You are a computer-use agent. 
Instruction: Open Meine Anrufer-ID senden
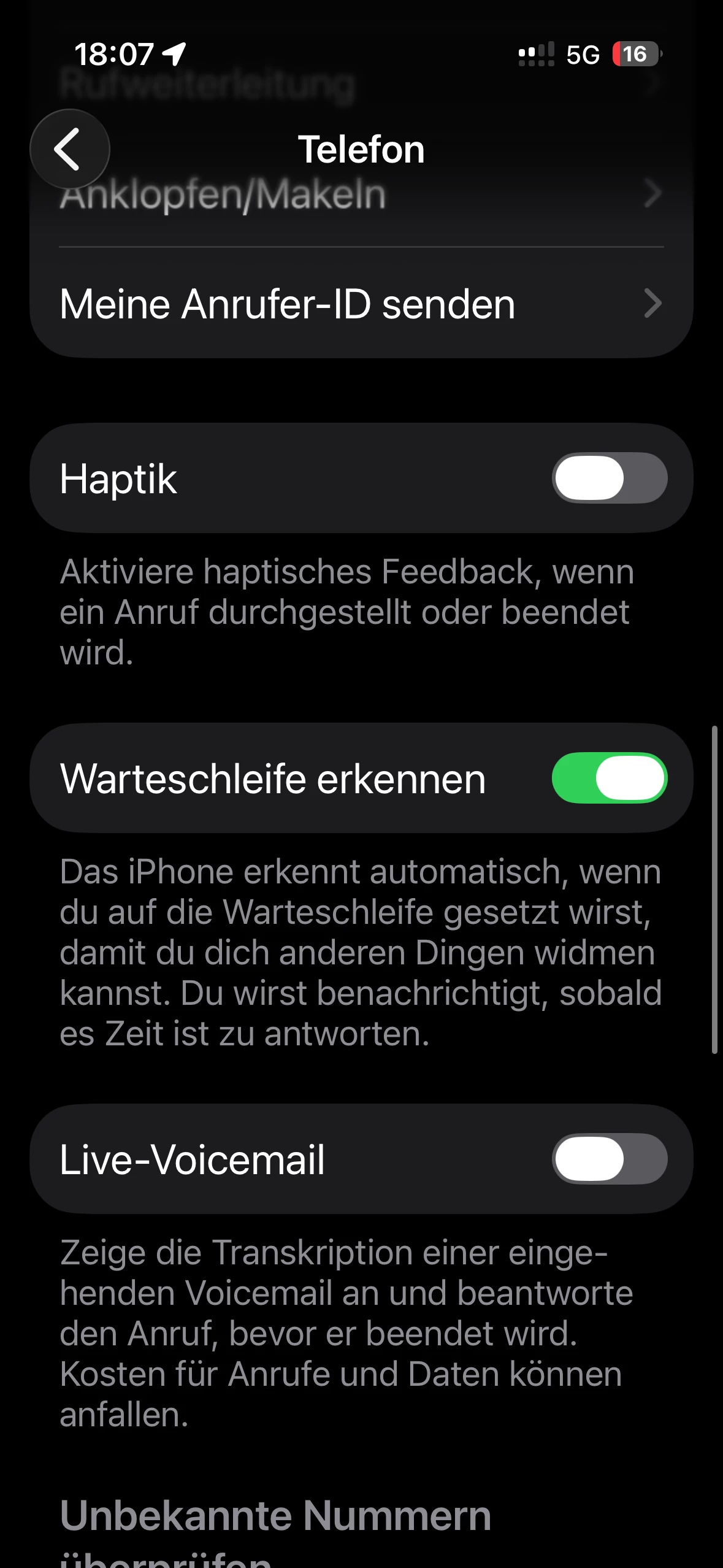tap(361, 304)
